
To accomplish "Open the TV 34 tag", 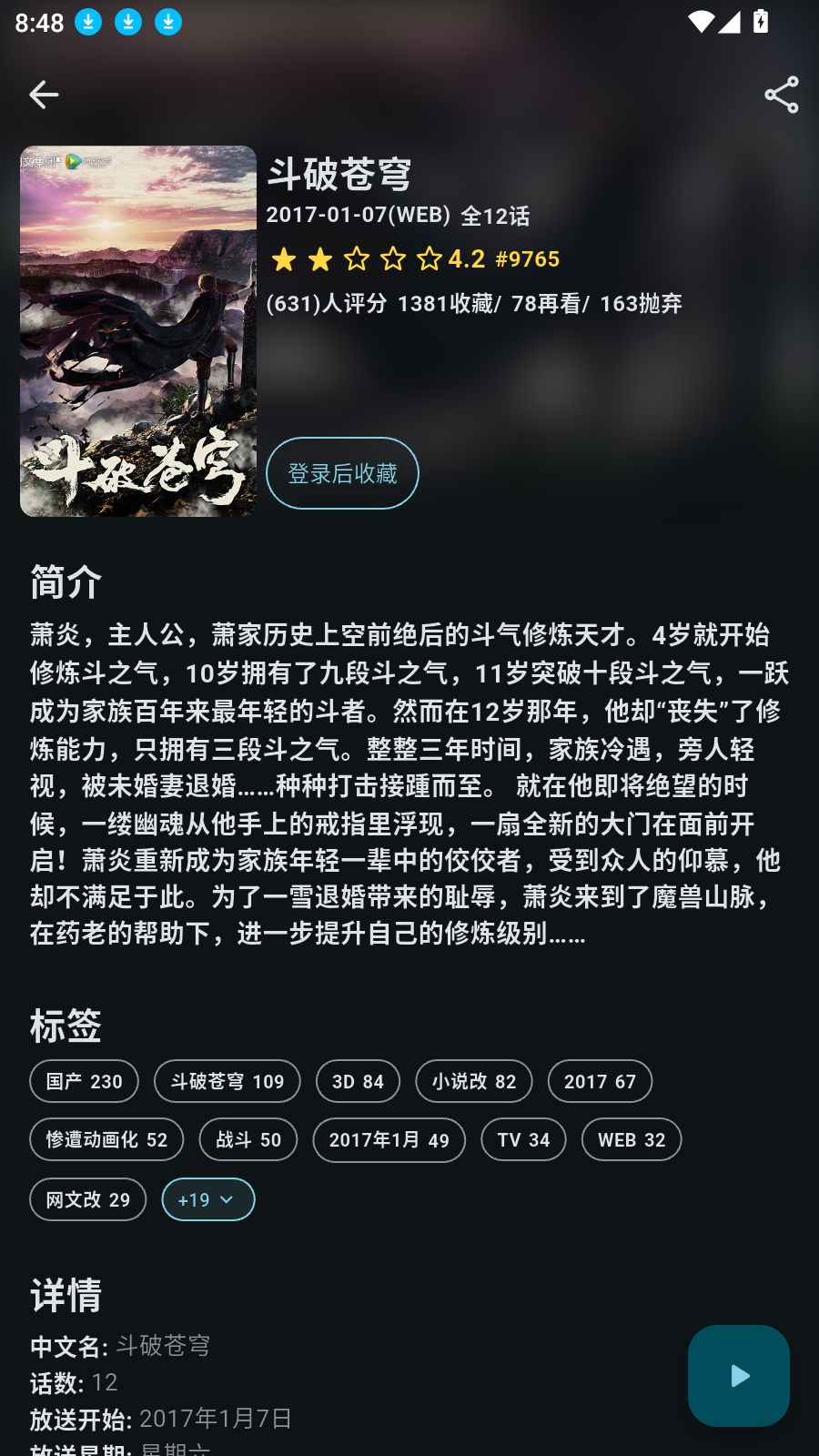I will 523,1139.
